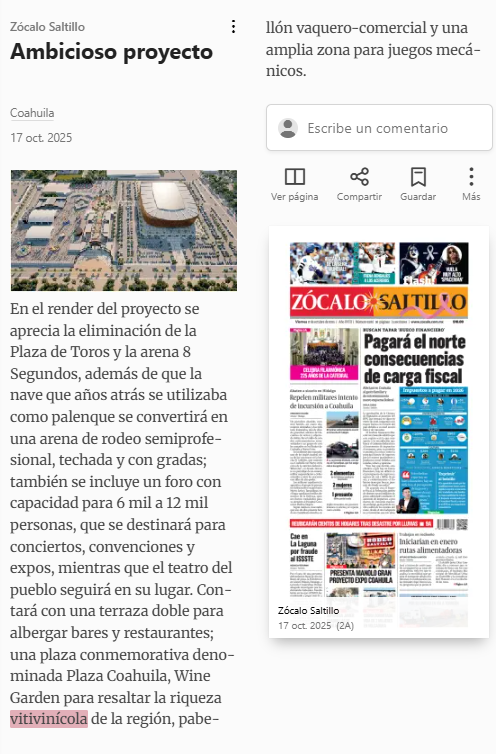Viewport: 496px width, 754px height.
Task: Tap the highlighted word vitivinícola
Action: tap(49, 719)
